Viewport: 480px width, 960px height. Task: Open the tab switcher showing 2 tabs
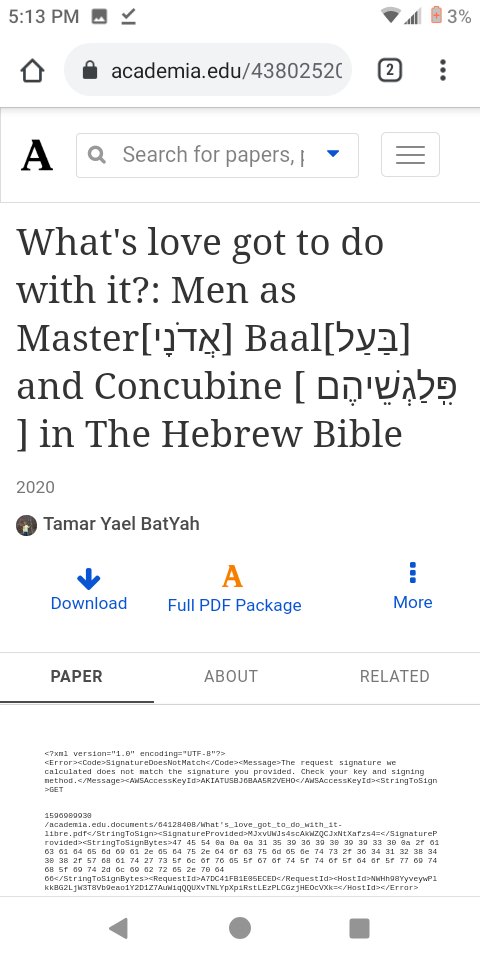tap(389, 70)
